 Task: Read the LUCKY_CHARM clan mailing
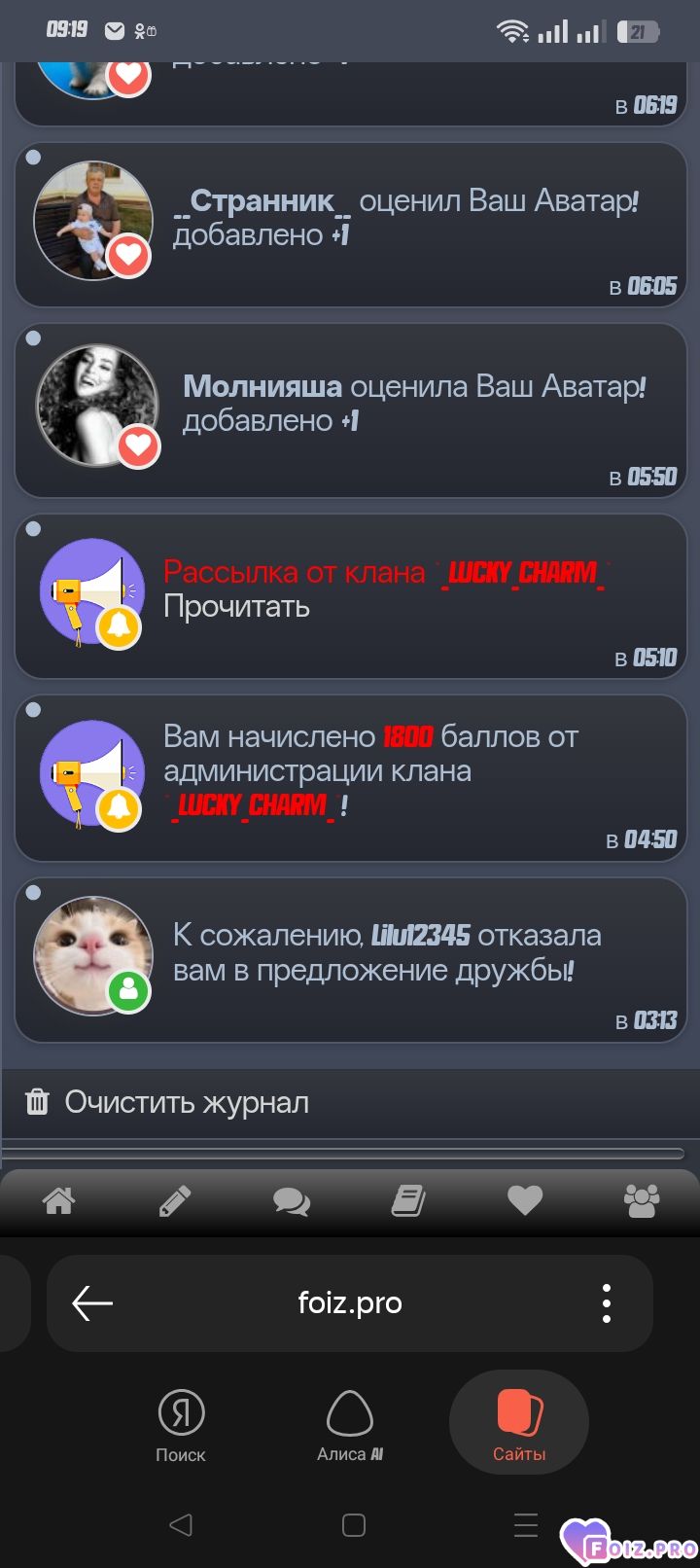click(x=236, y=607)
